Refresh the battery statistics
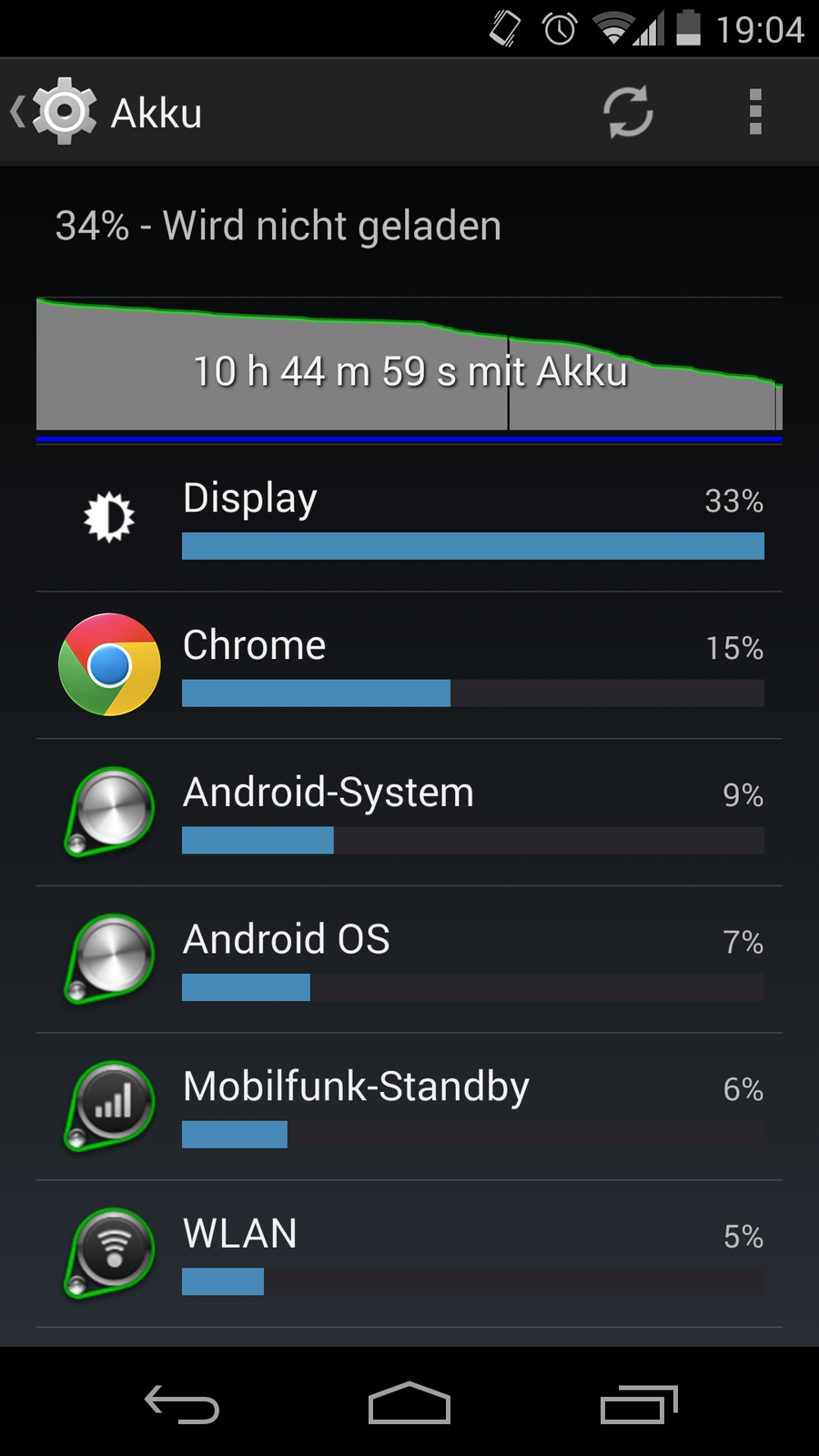Viewport: 819px width, 1456px height. click(628, 113)
